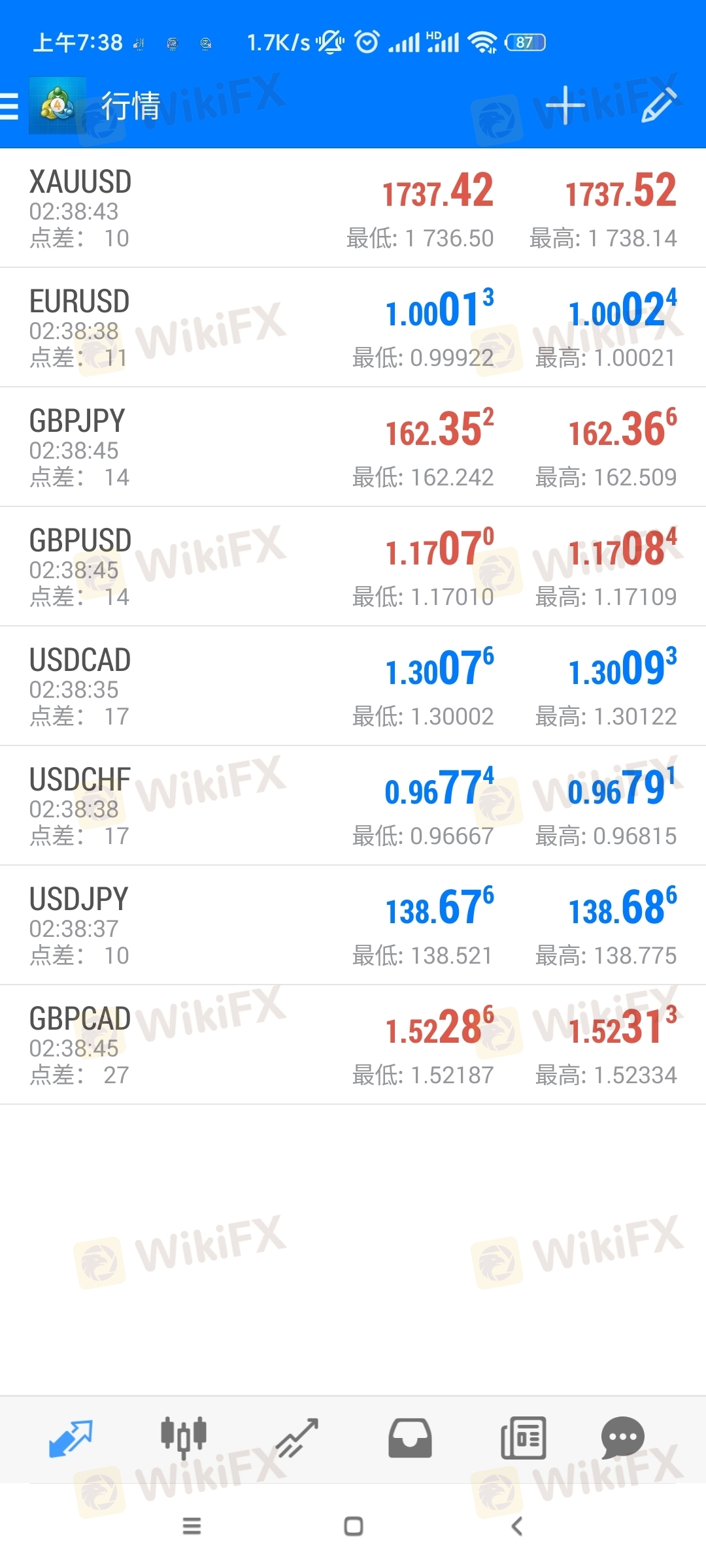This screenshot has height=1568, width=706.
Task: Switch to the candlestick chart tab
Action: pyautogui.click(x=184, y=1438)
